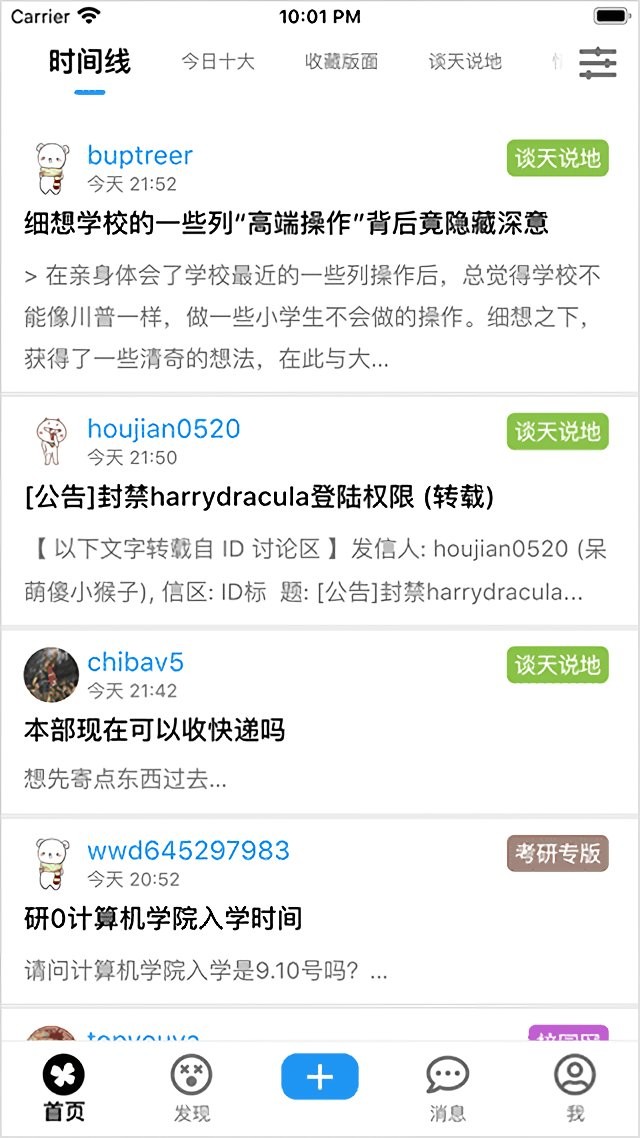This screenshot has height=1138, width=640.
Task: Switch to the 谈天说地 top tab
Action: pos(465,62)
